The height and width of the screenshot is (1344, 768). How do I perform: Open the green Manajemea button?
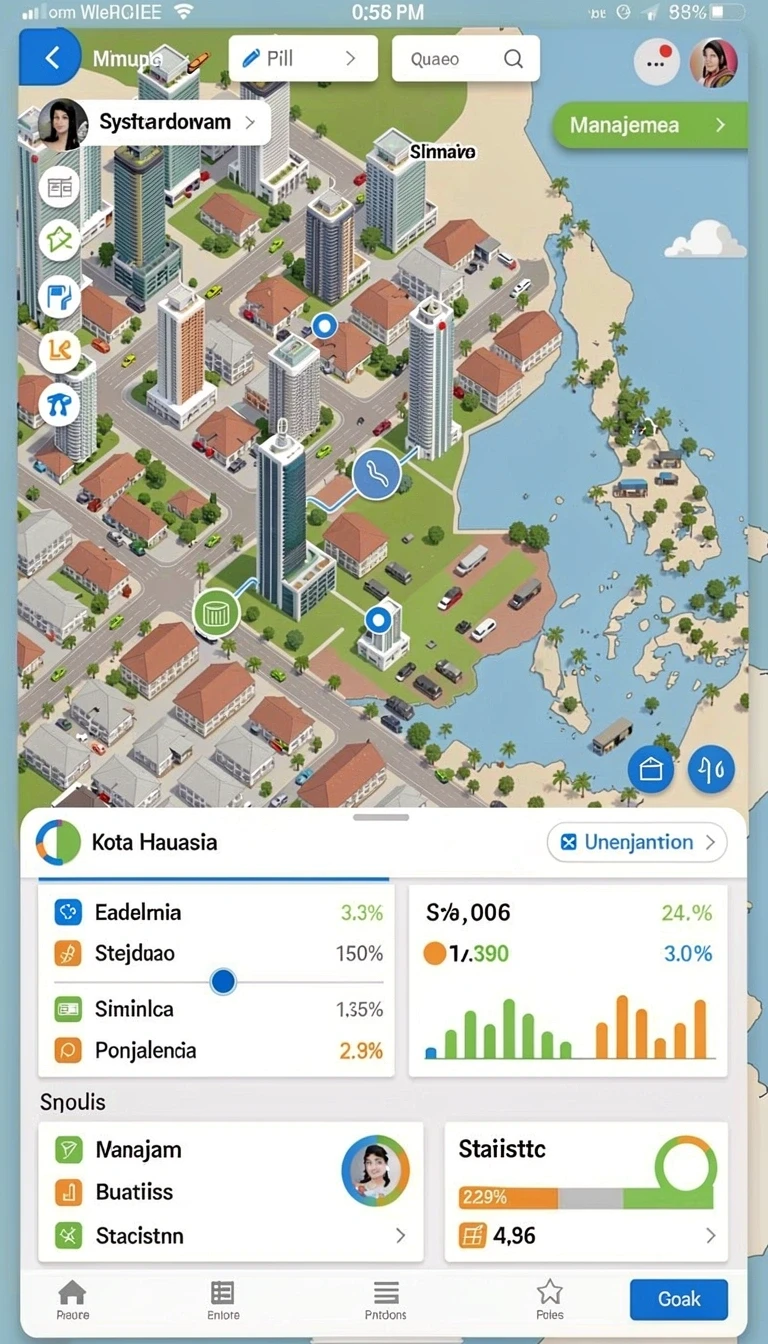649,125
